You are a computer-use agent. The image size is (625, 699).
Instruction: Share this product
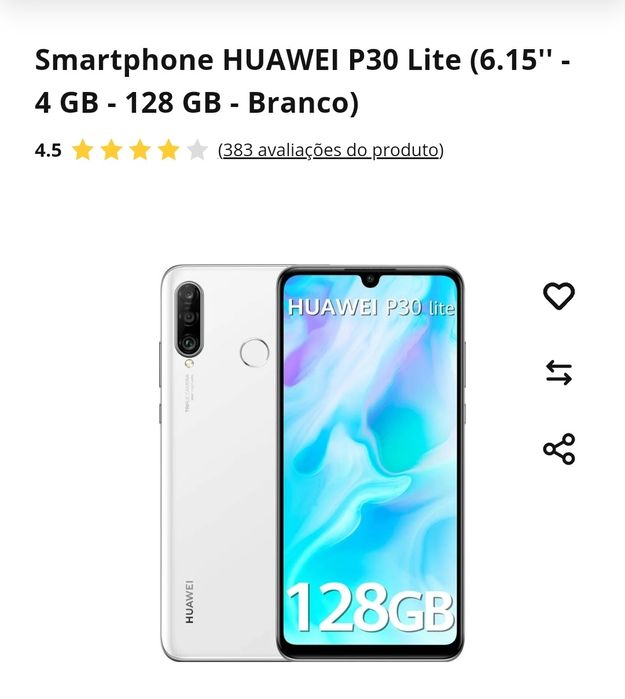coord(558,449)
